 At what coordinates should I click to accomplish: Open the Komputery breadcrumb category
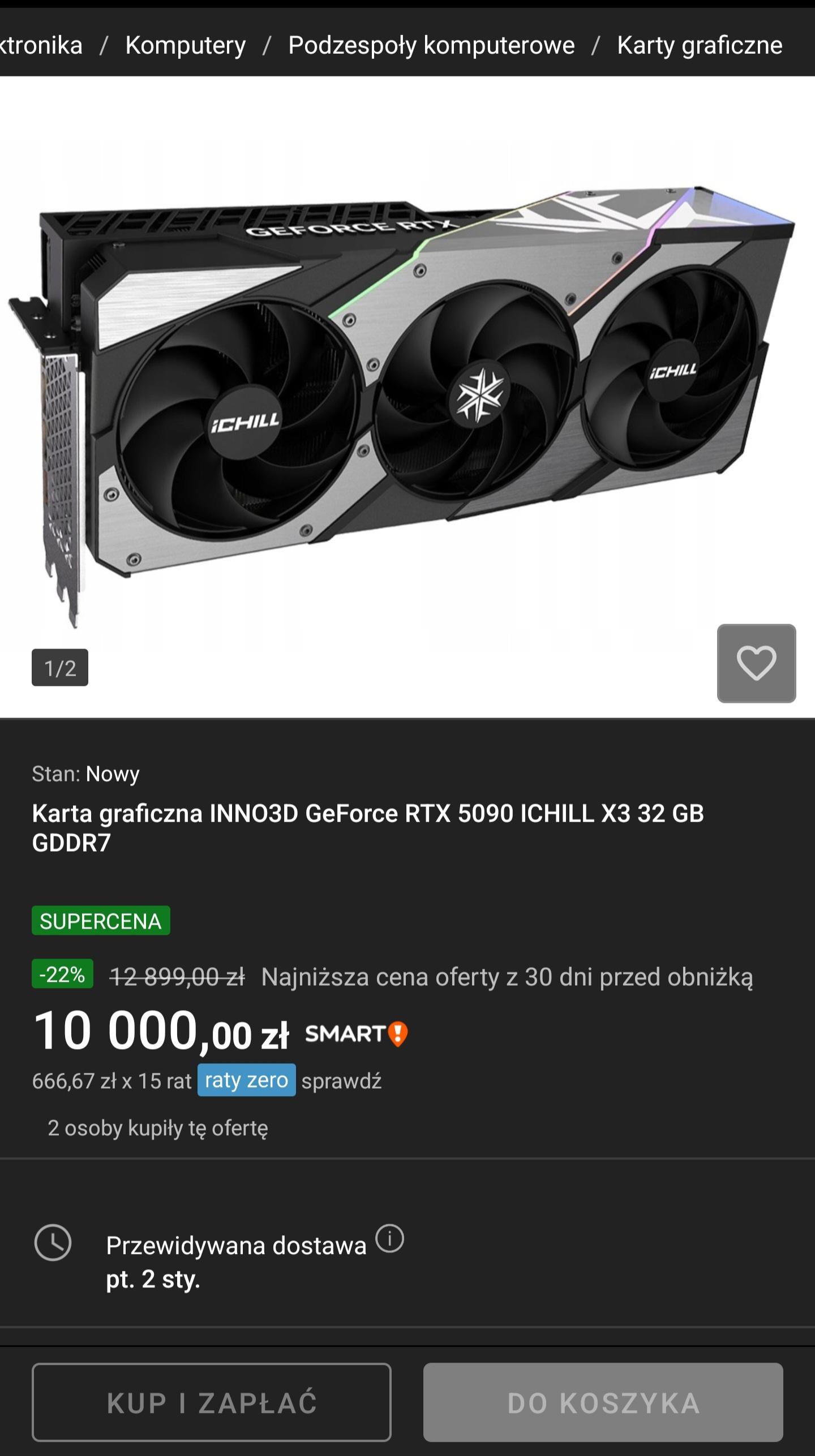[185, 45]
